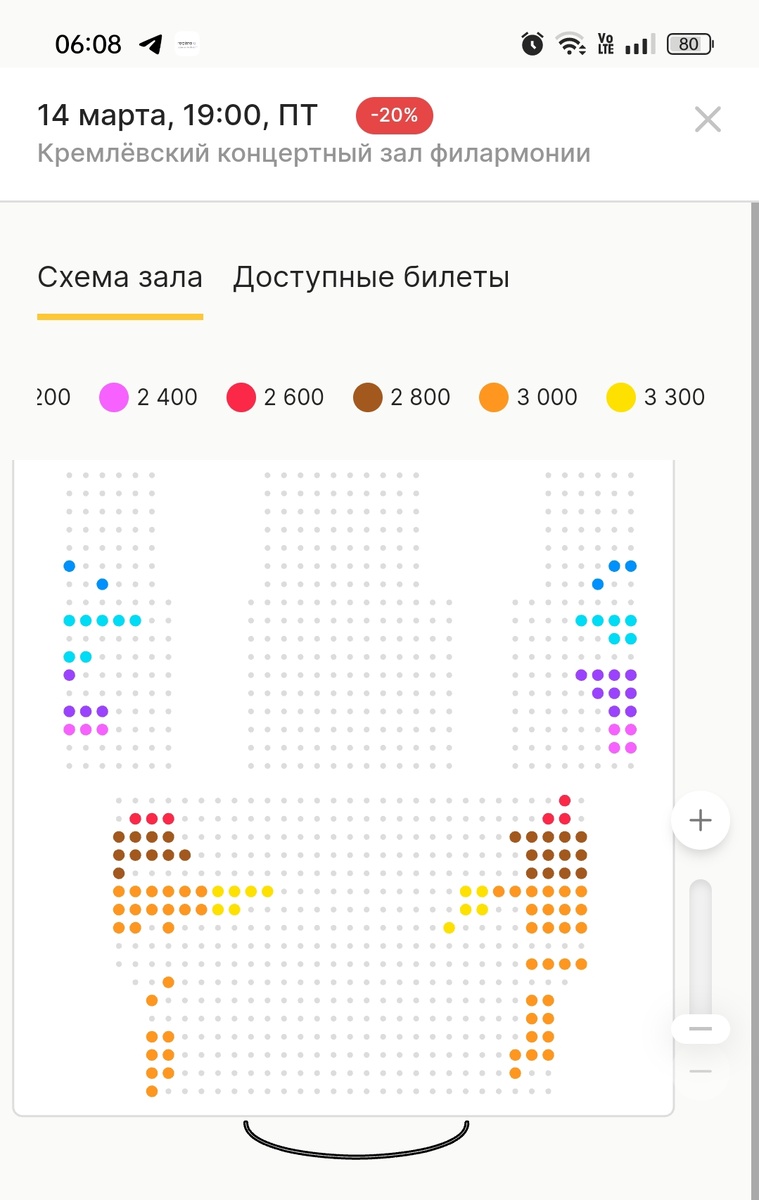Screen dimensions: 759x1200
Task: Select a blue seat in the left balcony
Action: point(68,565)
